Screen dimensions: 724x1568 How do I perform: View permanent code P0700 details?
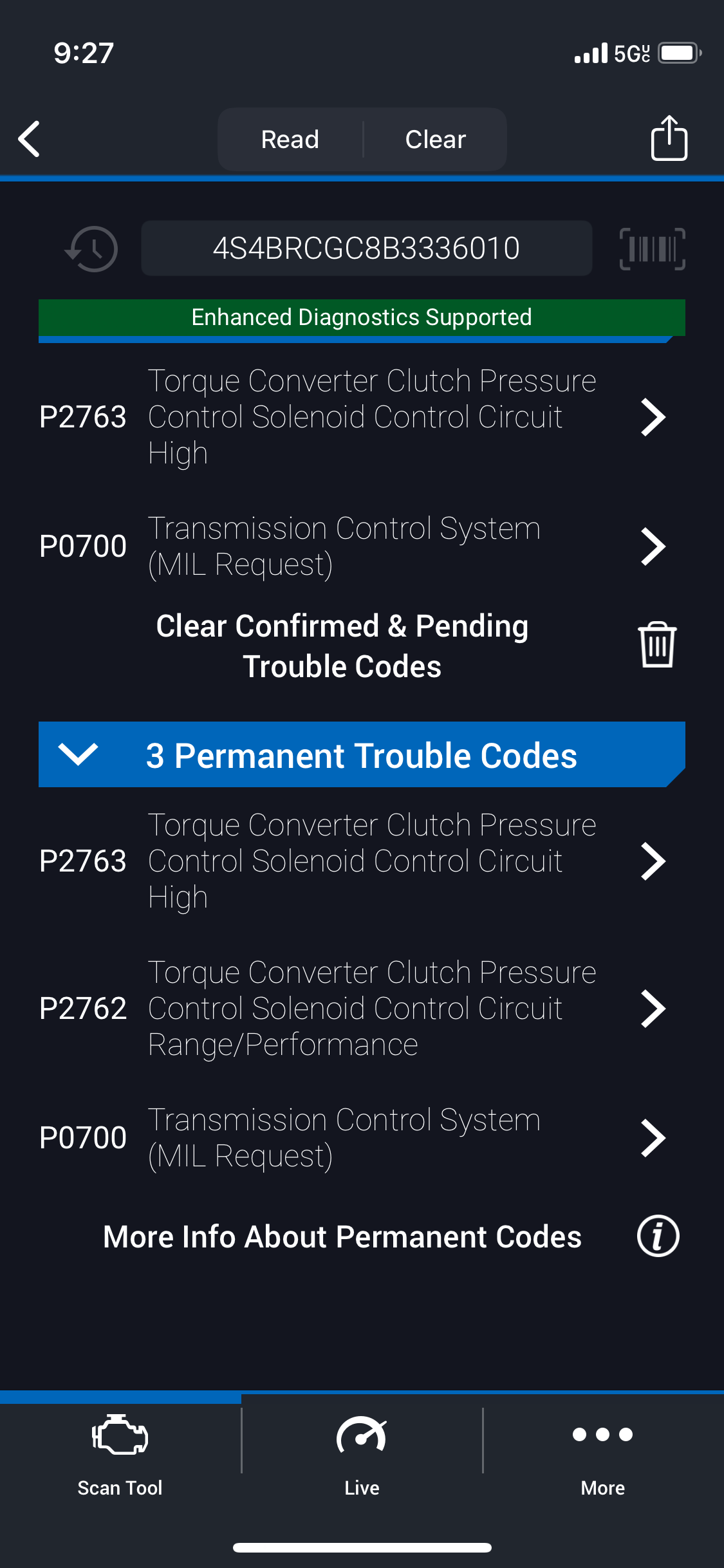(362, 1138)
